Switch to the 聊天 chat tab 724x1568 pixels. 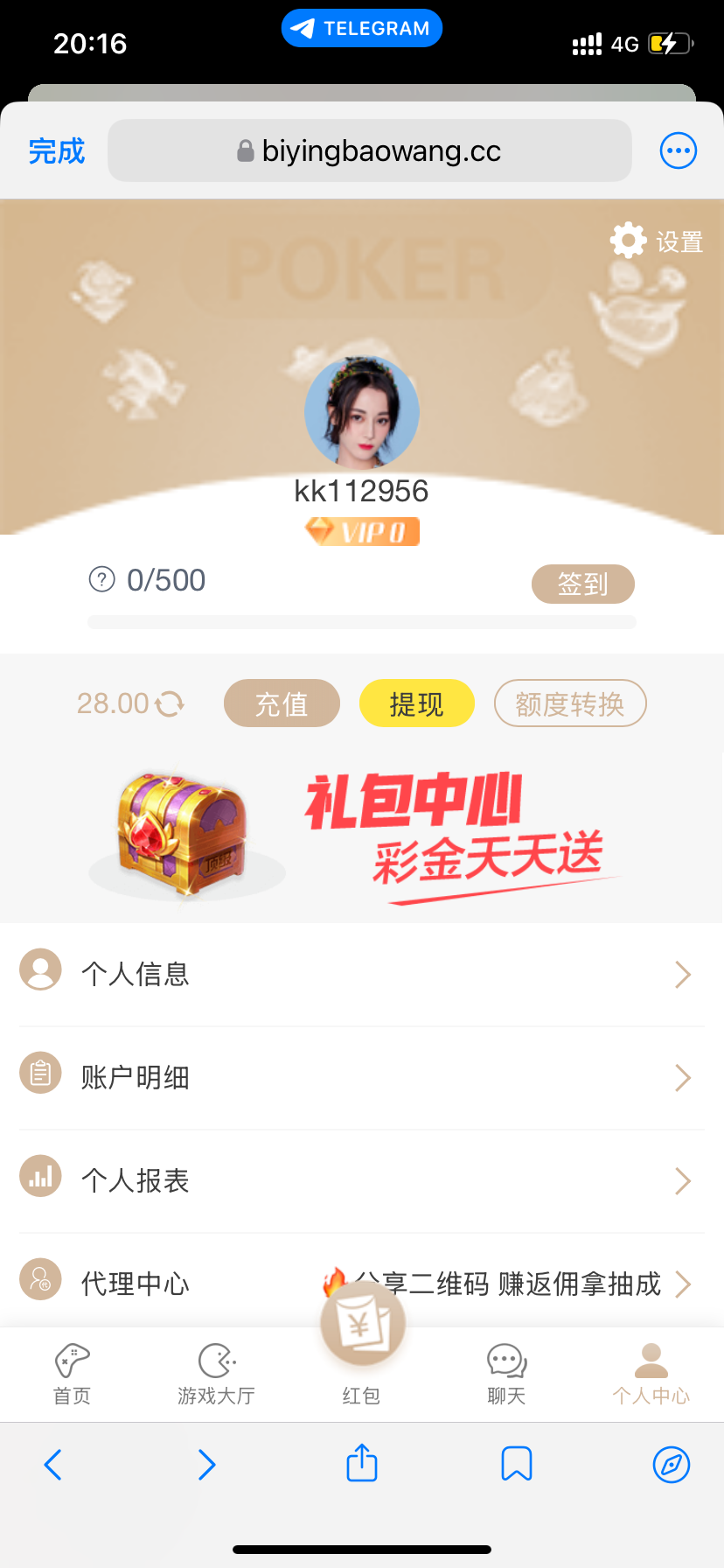tap(506, 1374)
